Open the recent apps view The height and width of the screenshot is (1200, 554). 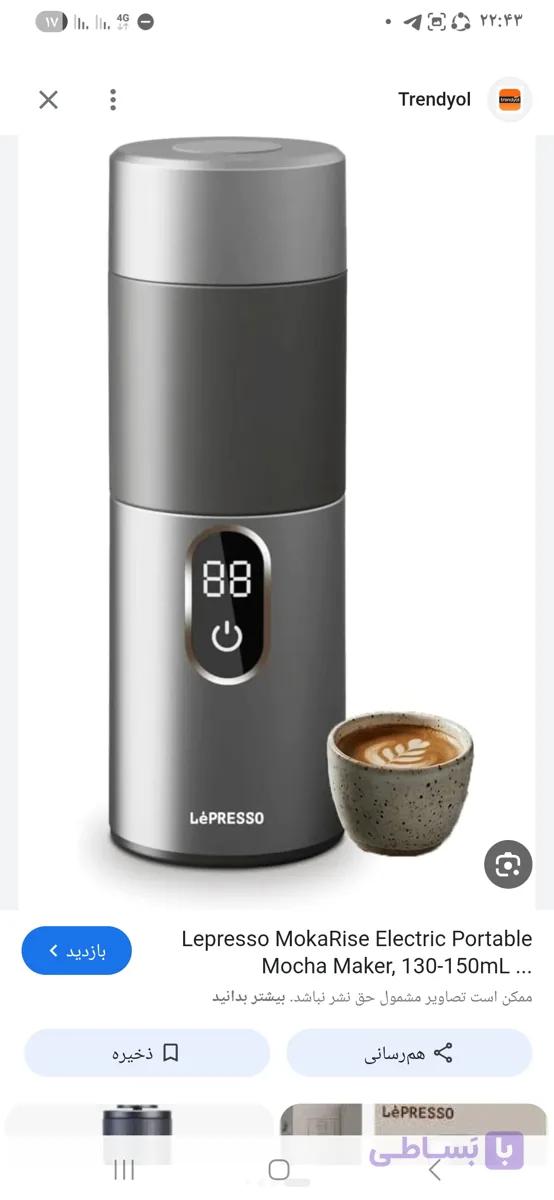[x=124, y=1170]
